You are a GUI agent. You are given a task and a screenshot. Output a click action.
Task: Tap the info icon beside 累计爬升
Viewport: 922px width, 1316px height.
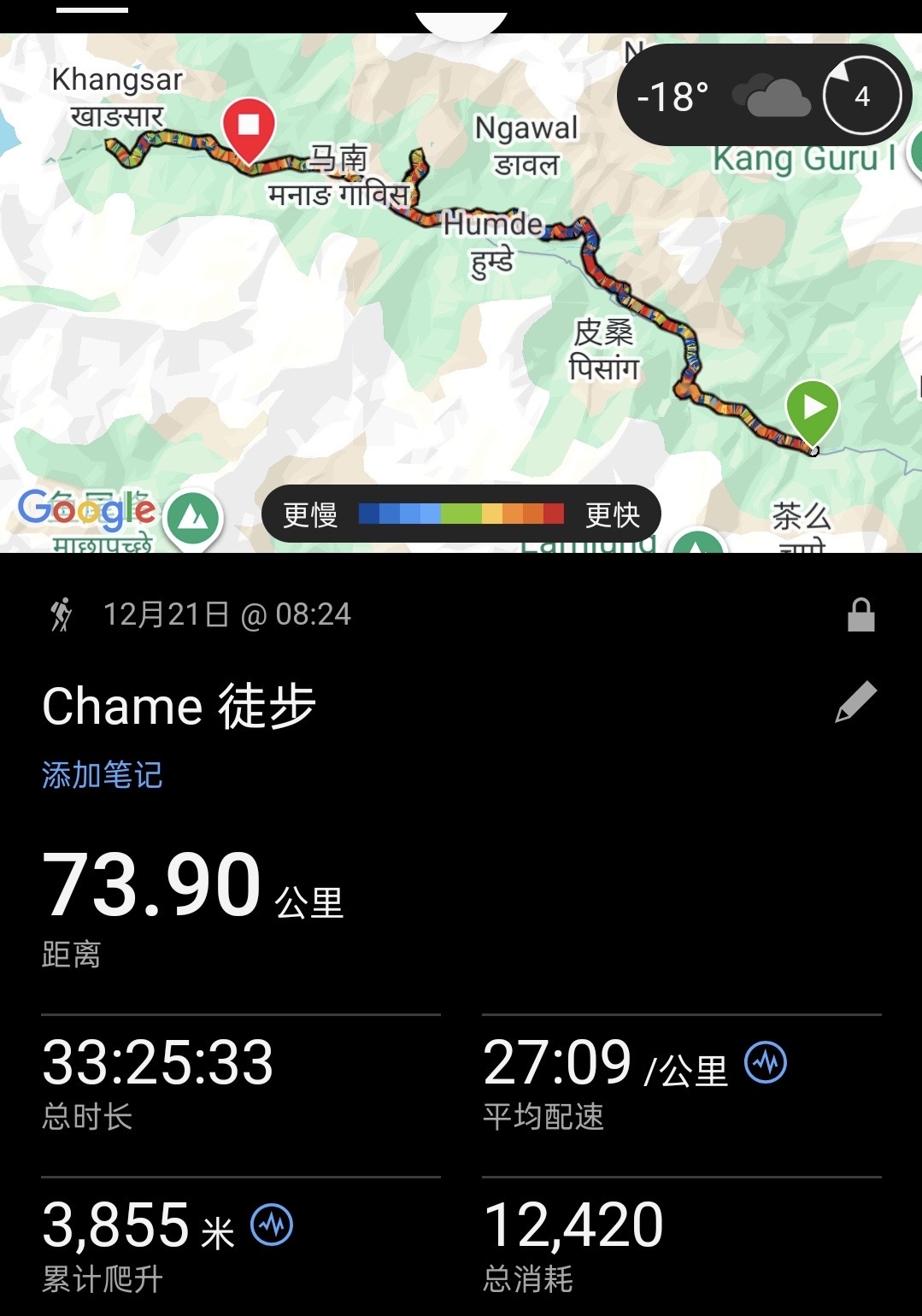pyautogui.click(x=272, y=1225)
